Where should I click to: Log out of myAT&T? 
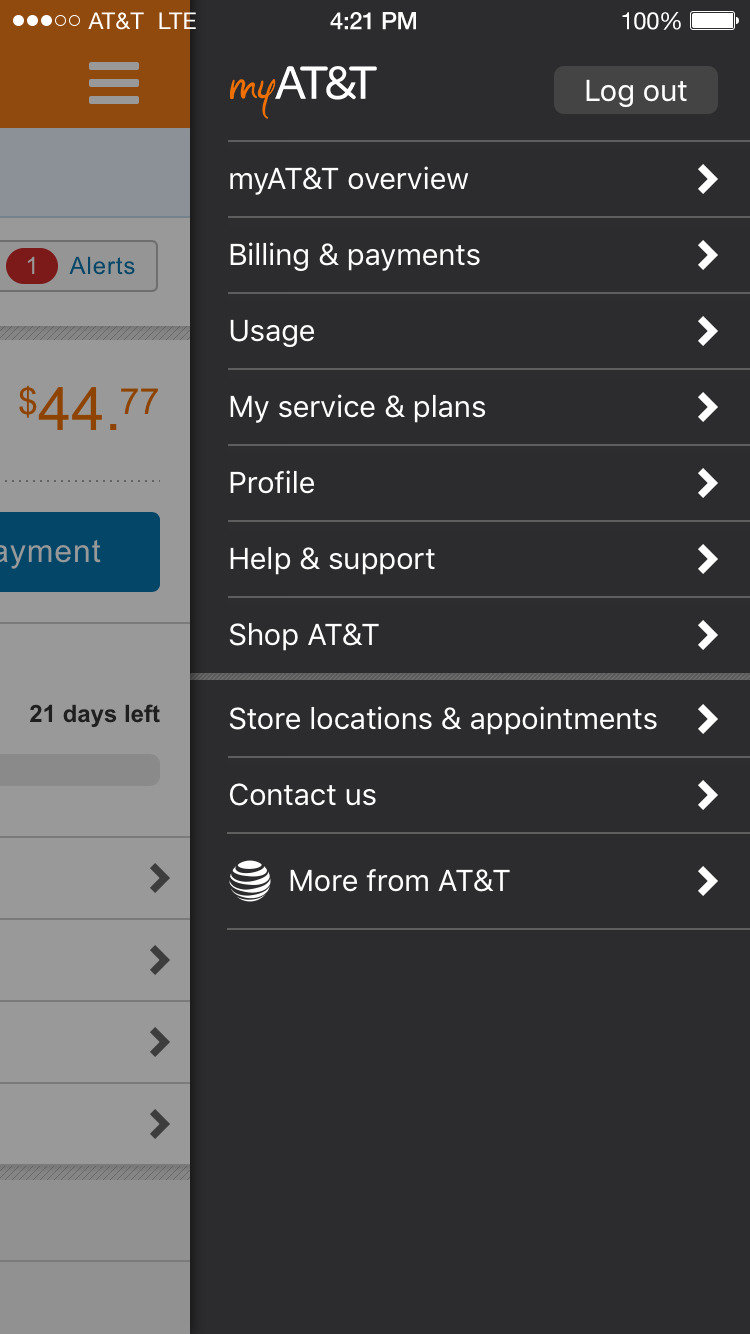coord(635,91)
